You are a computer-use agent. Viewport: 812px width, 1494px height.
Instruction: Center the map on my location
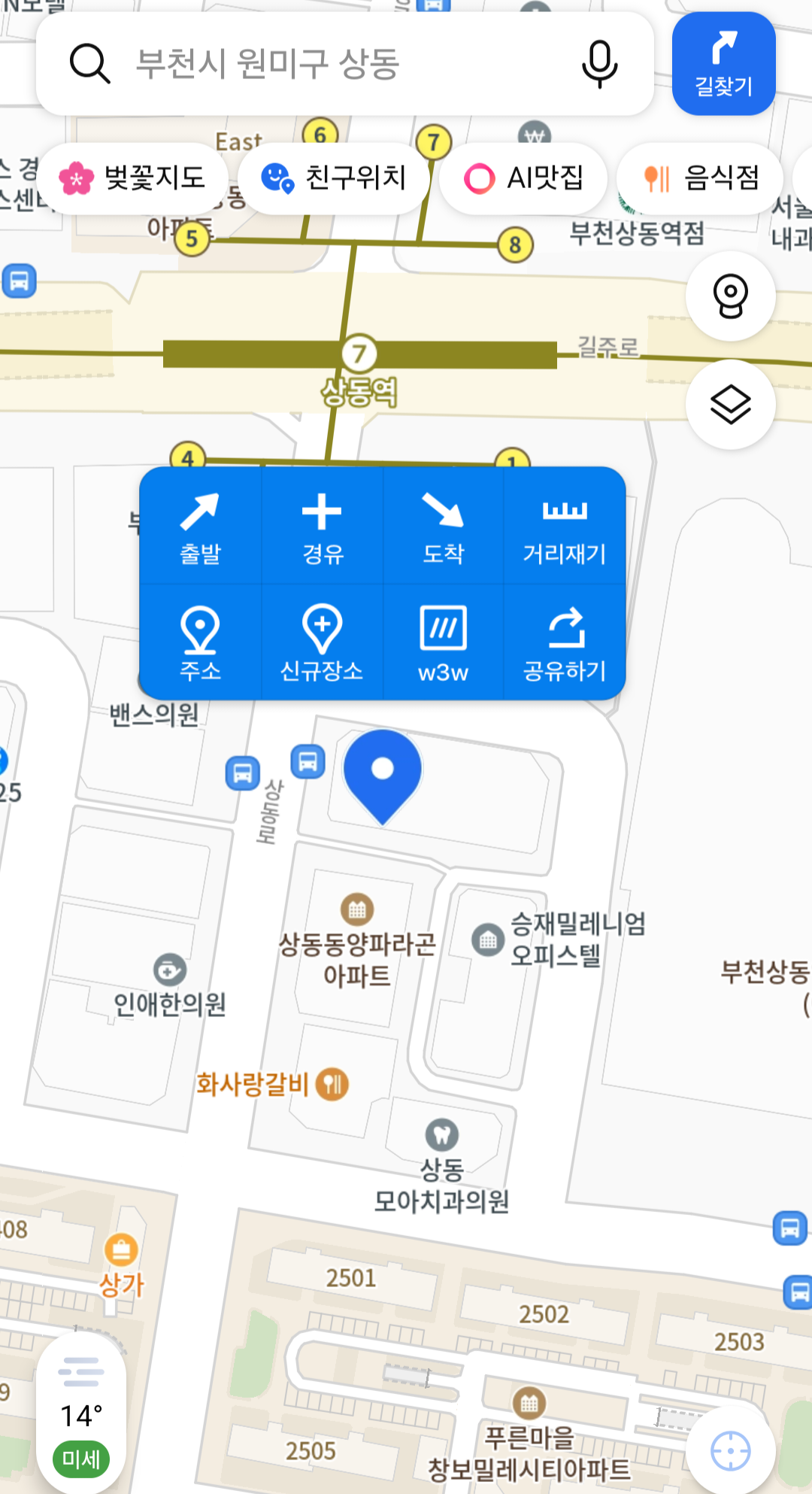point(730,1450)
